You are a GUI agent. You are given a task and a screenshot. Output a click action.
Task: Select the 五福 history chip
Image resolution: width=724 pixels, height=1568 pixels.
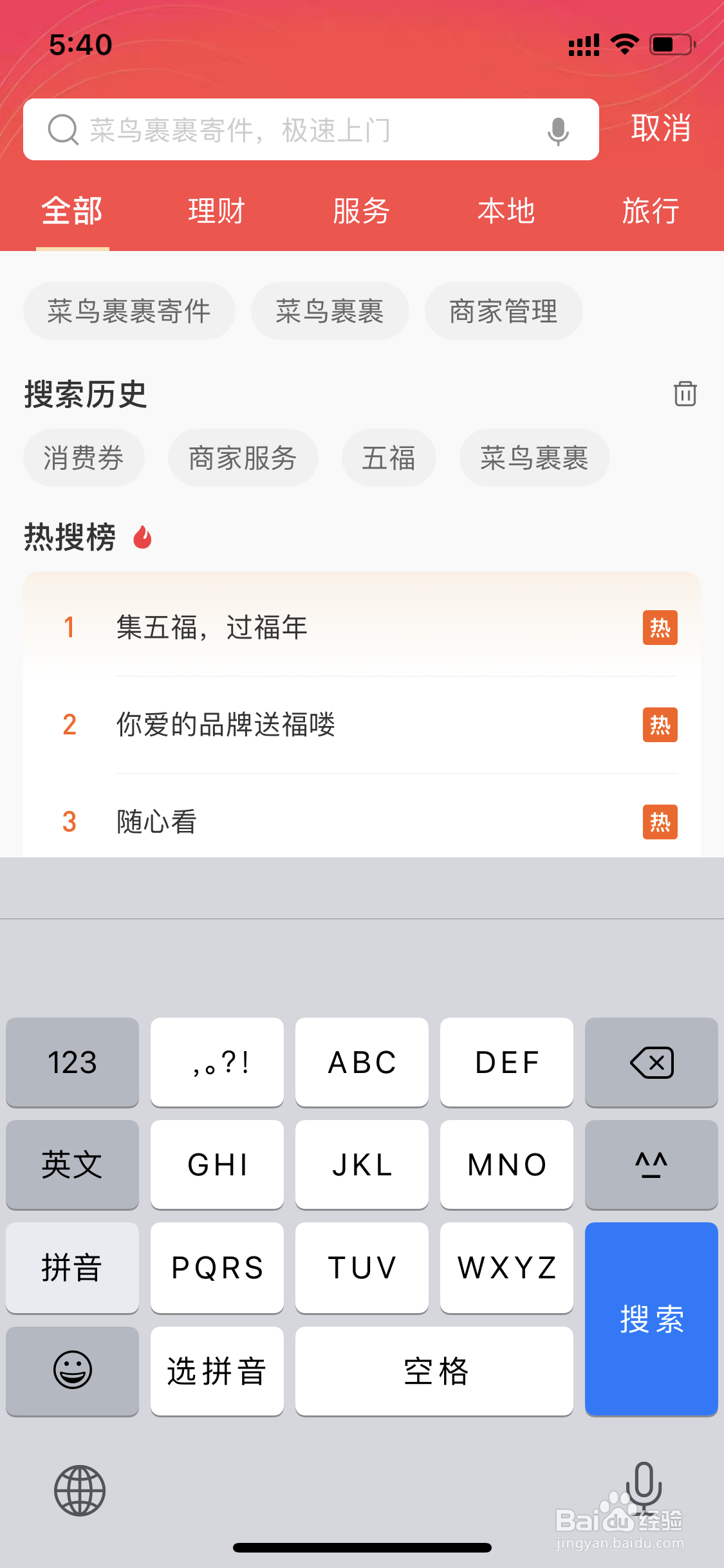[388, 457]
